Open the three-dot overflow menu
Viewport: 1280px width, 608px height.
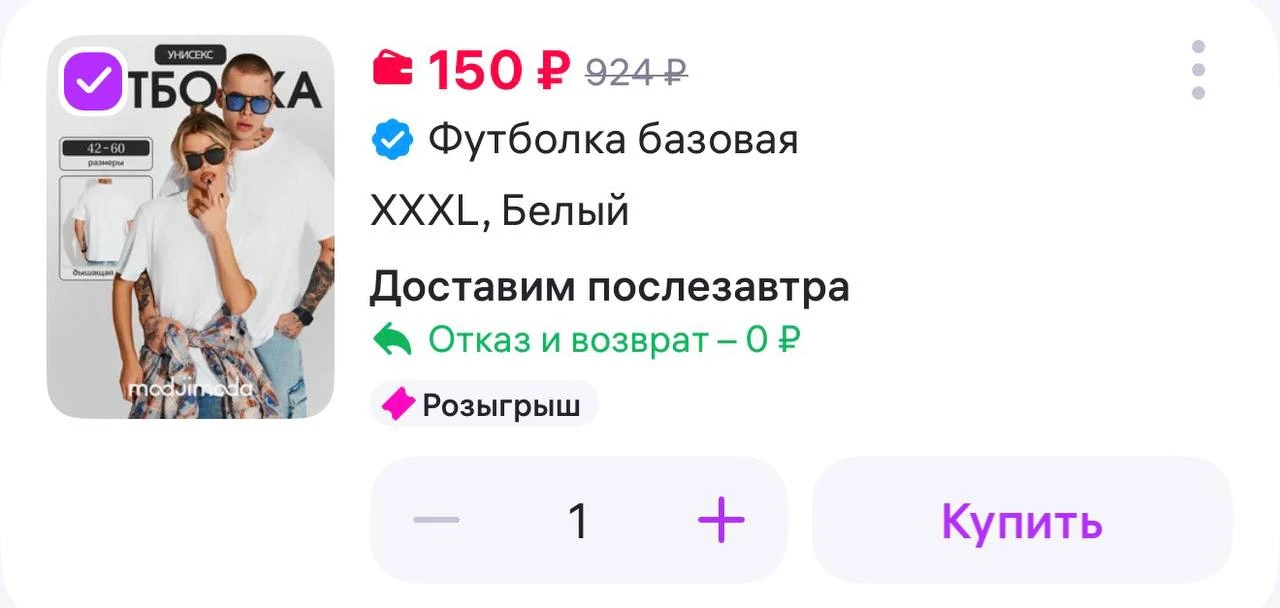click(1198, 70)
